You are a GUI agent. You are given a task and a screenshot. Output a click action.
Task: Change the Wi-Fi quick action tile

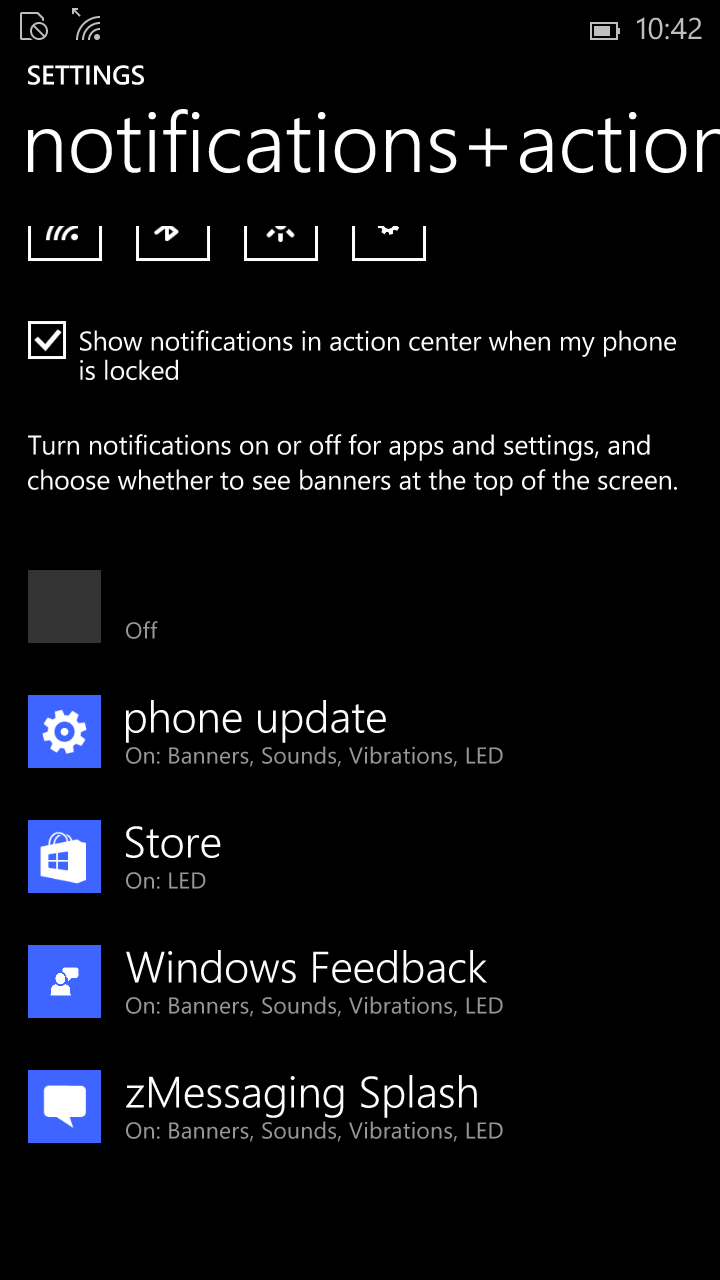pos(65,243)
